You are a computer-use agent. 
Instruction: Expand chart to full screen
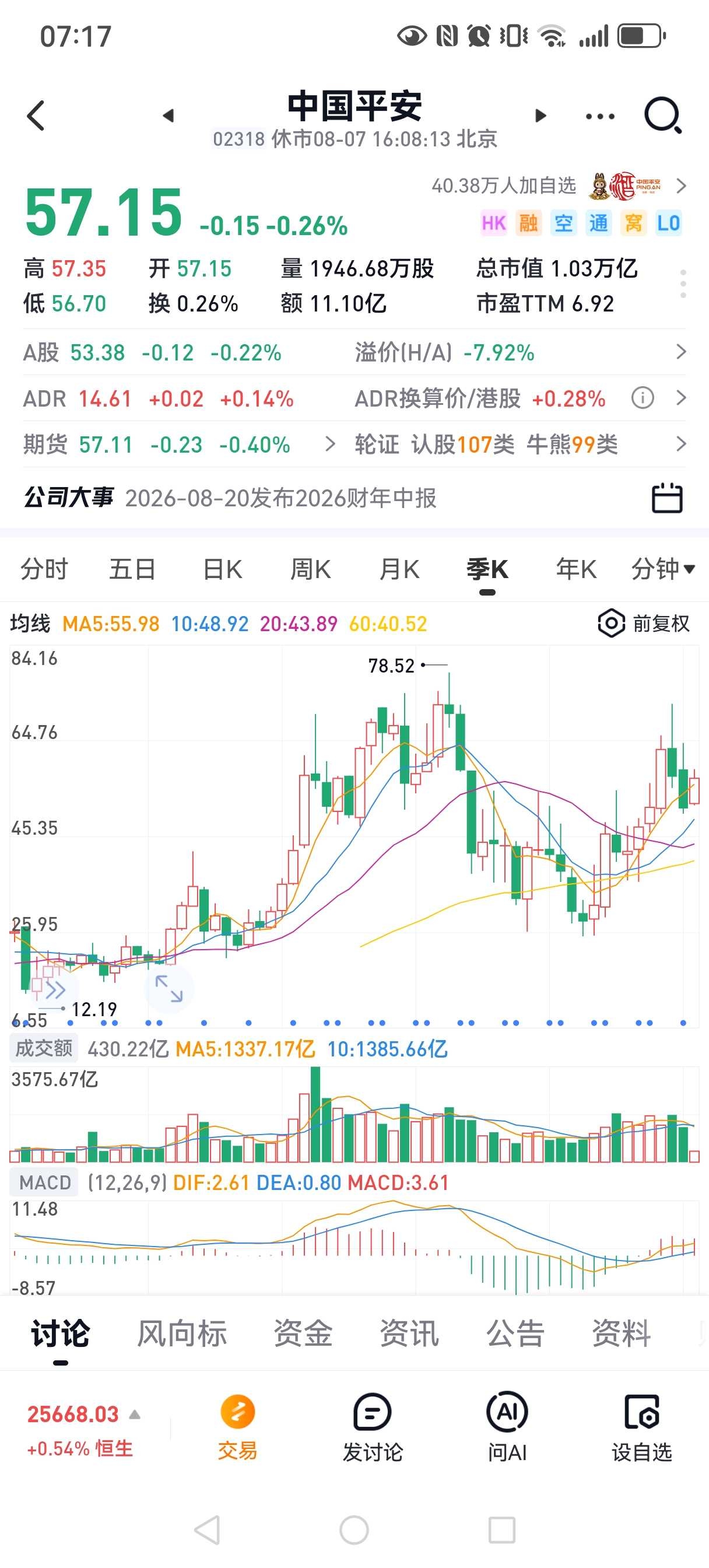click(169, 989)
